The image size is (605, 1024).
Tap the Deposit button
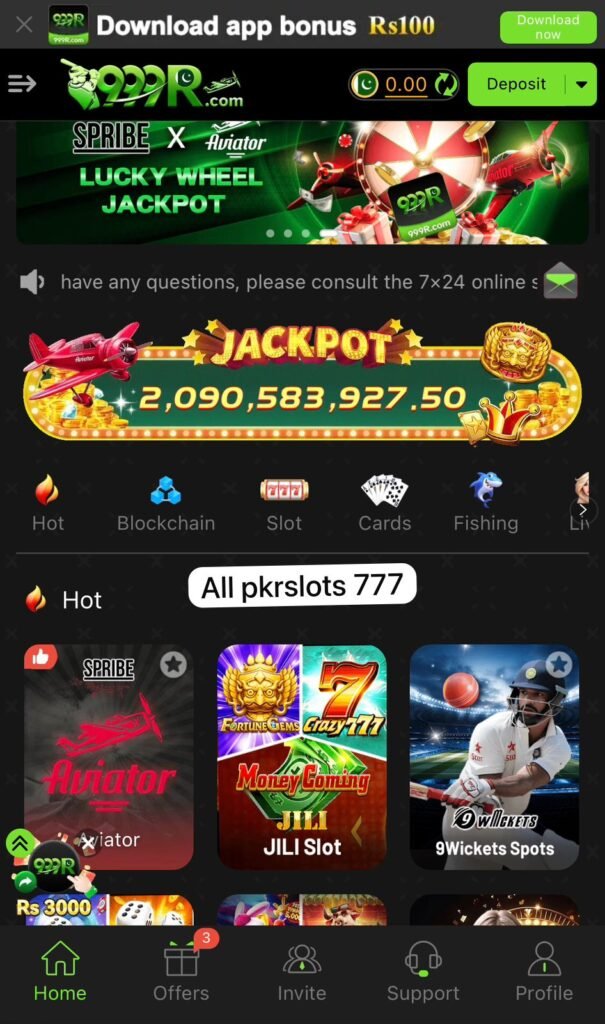tap(516, 85)
